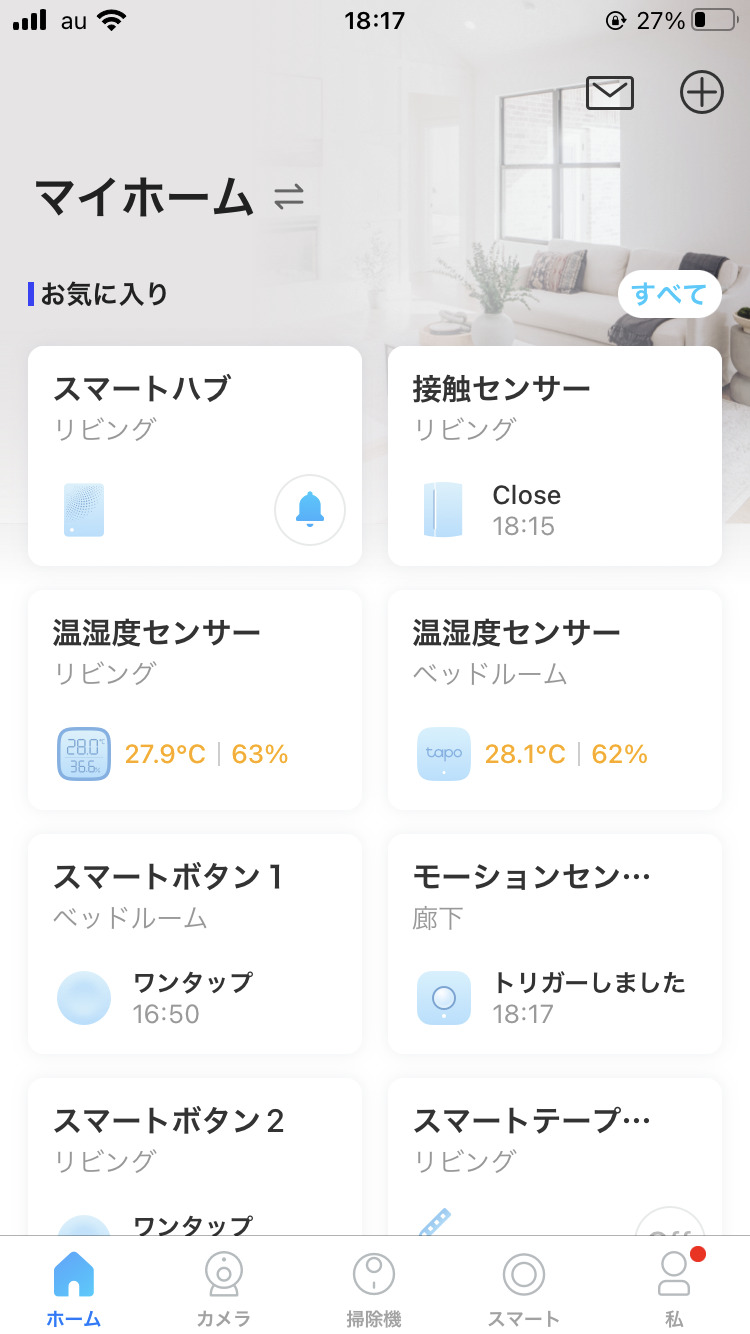750x1334 pixels.
Task: Tap the すべて button
Action: click(669, 294)
